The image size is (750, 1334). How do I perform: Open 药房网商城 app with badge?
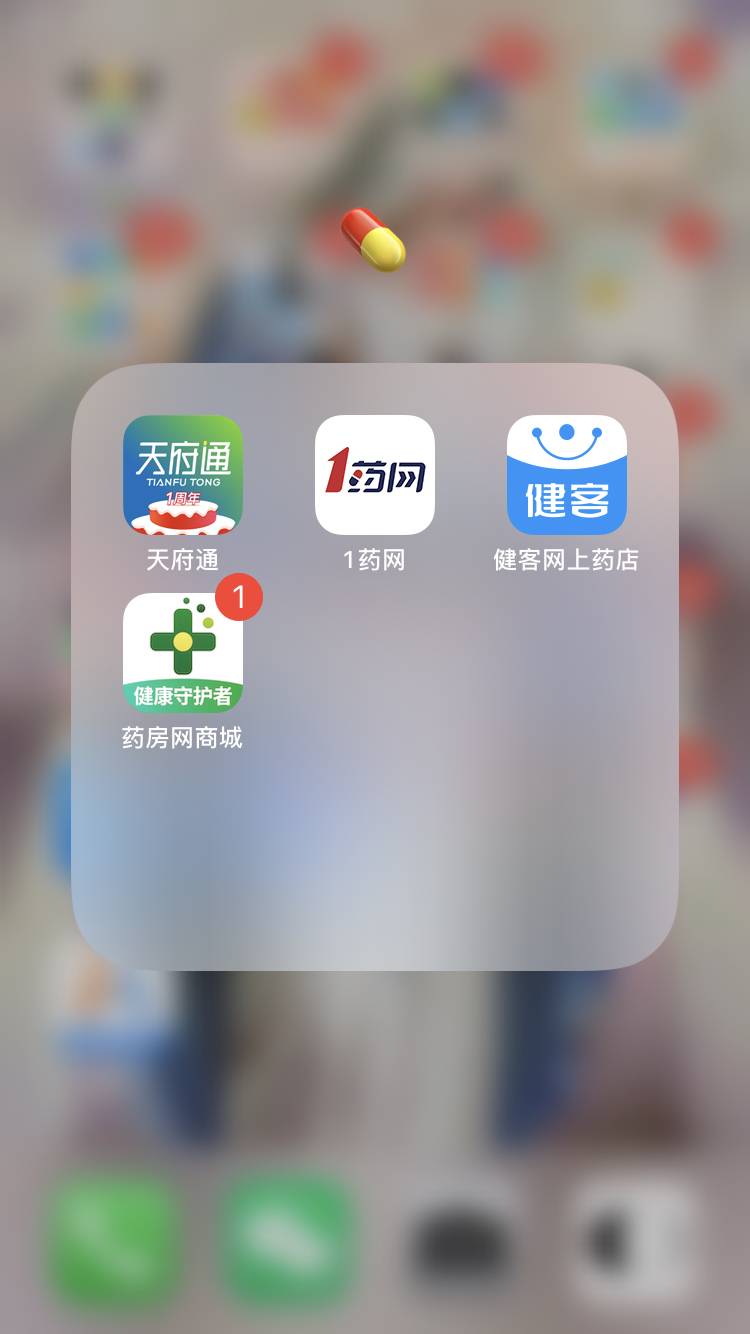(182, 653)
